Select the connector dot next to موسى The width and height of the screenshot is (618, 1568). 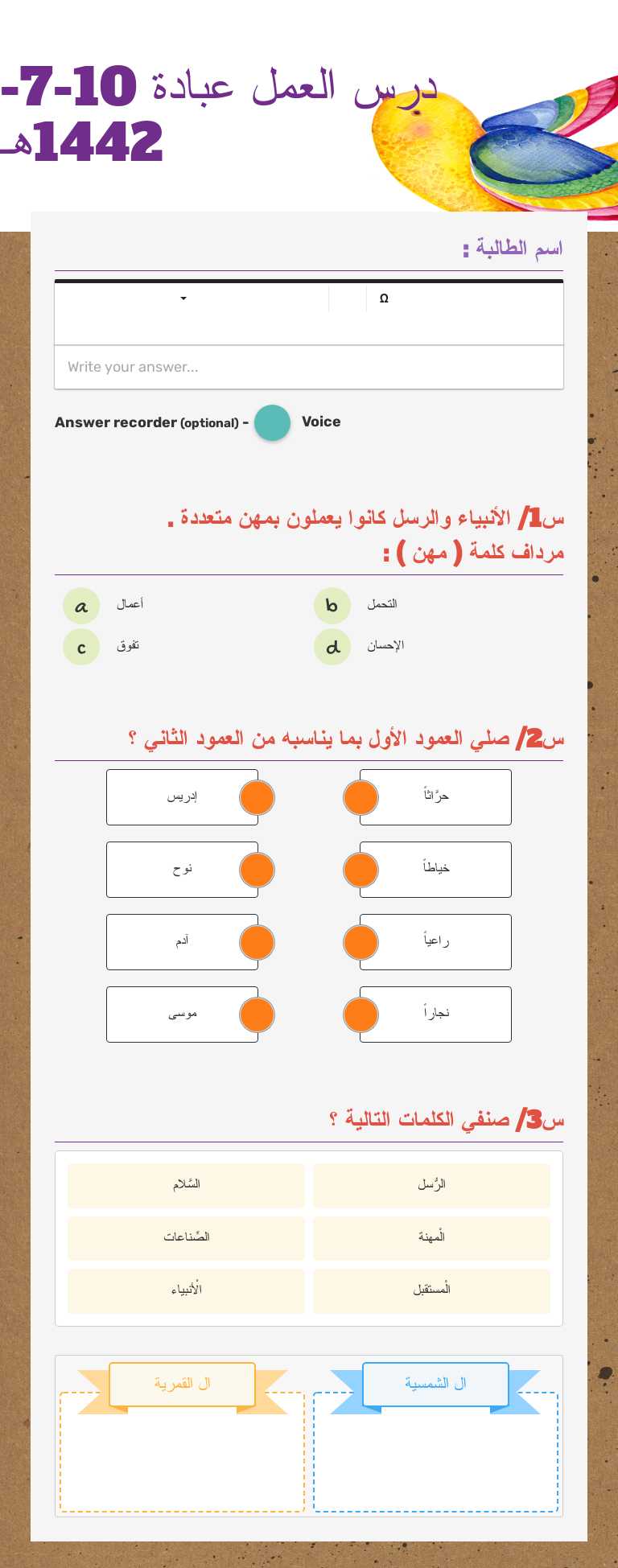pyautogui.click(x=257, y=1014)
